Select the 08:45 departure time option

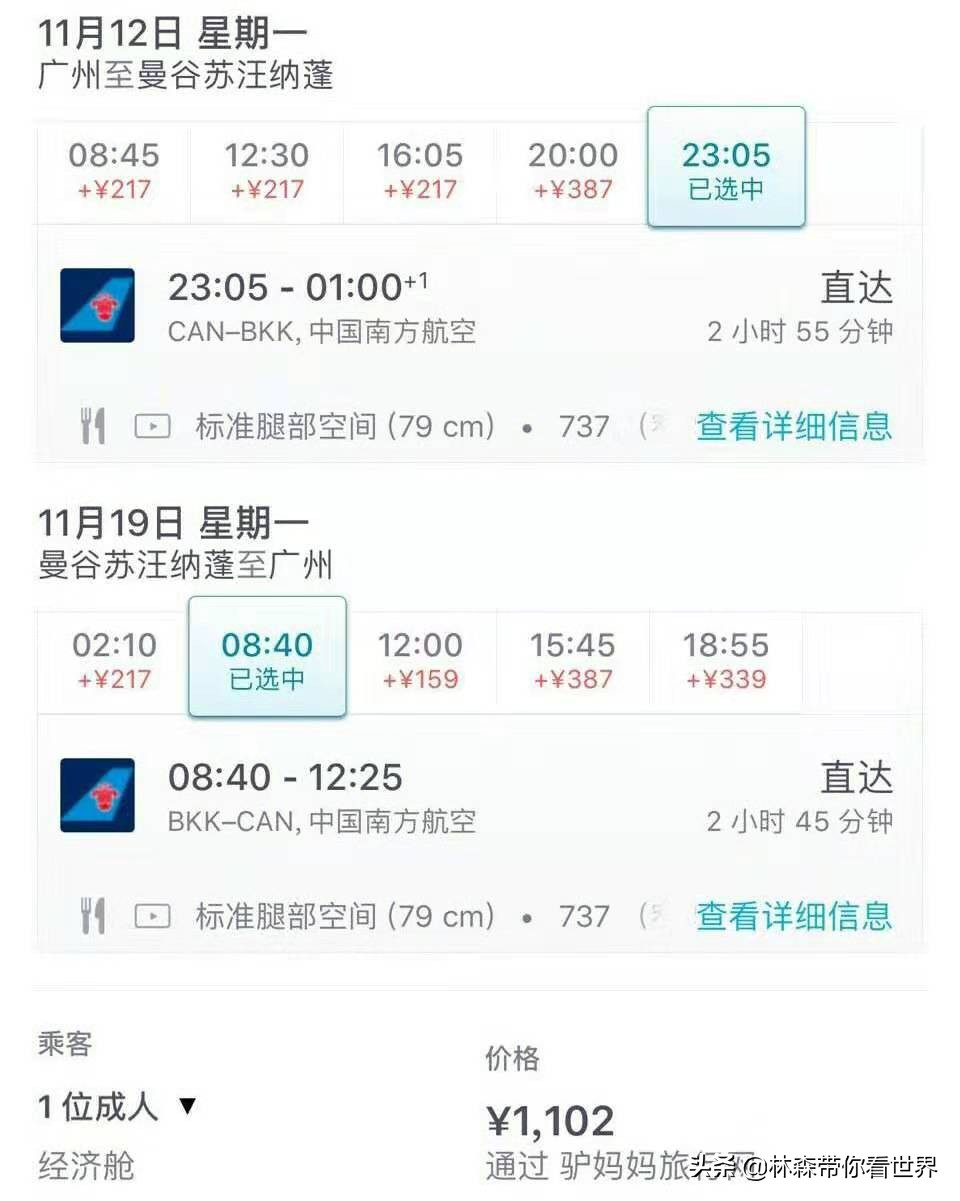click(x=110, y=172)
